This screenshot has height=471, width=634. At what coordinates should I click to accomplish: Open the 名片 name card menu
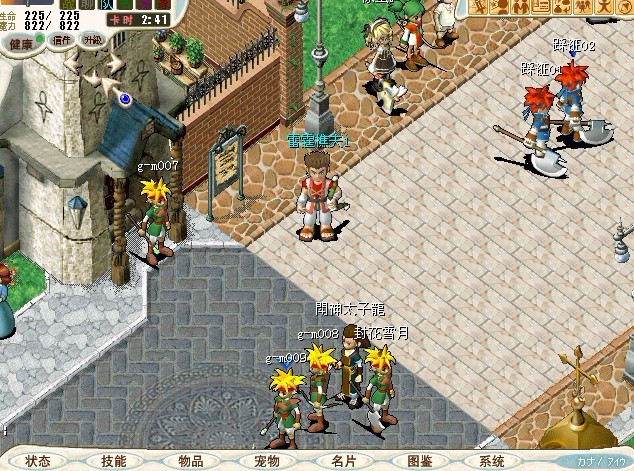(342, 461)
